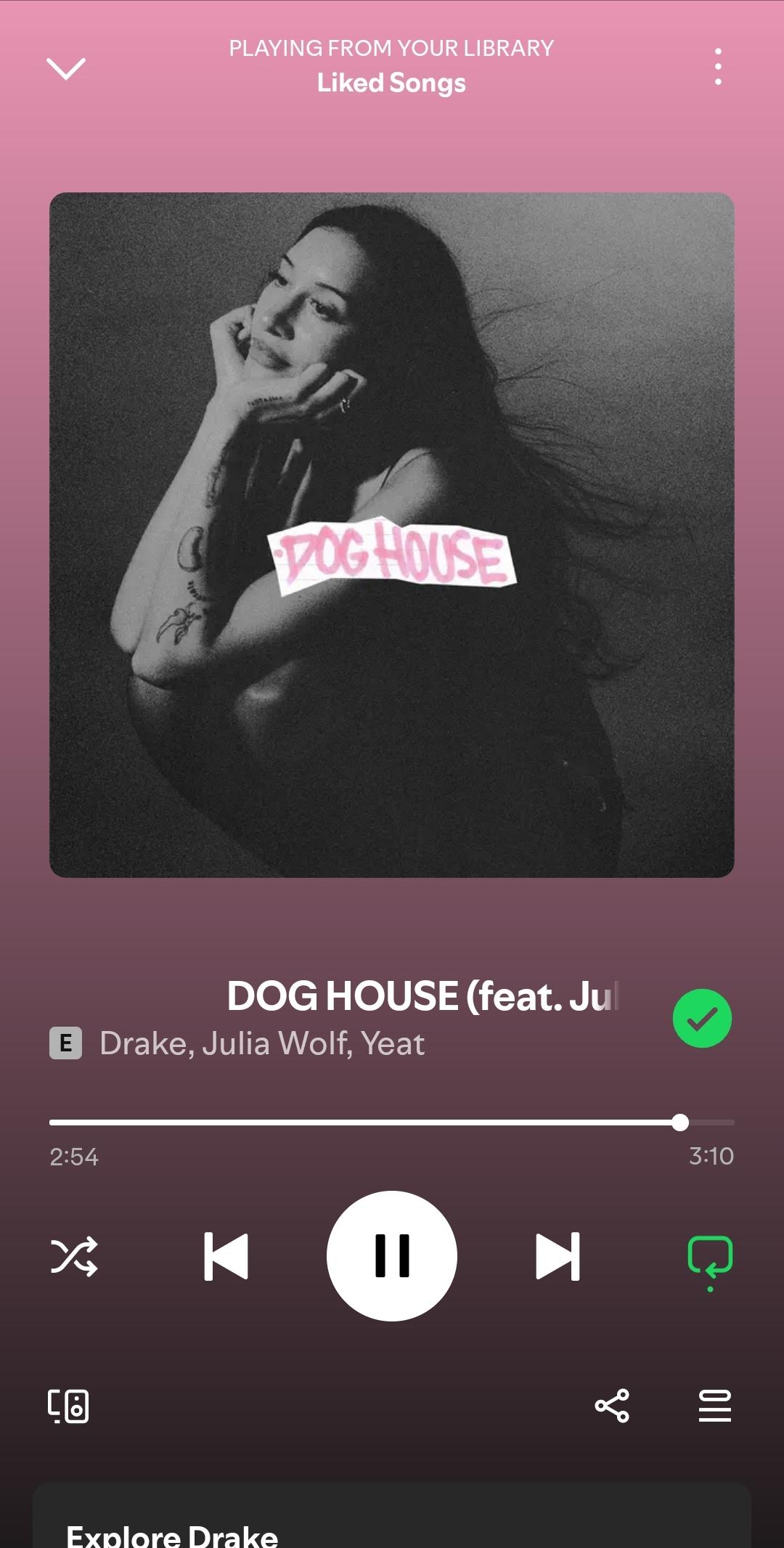
Task: Tap the green checkmark liked button
Action: point(702,1019)
